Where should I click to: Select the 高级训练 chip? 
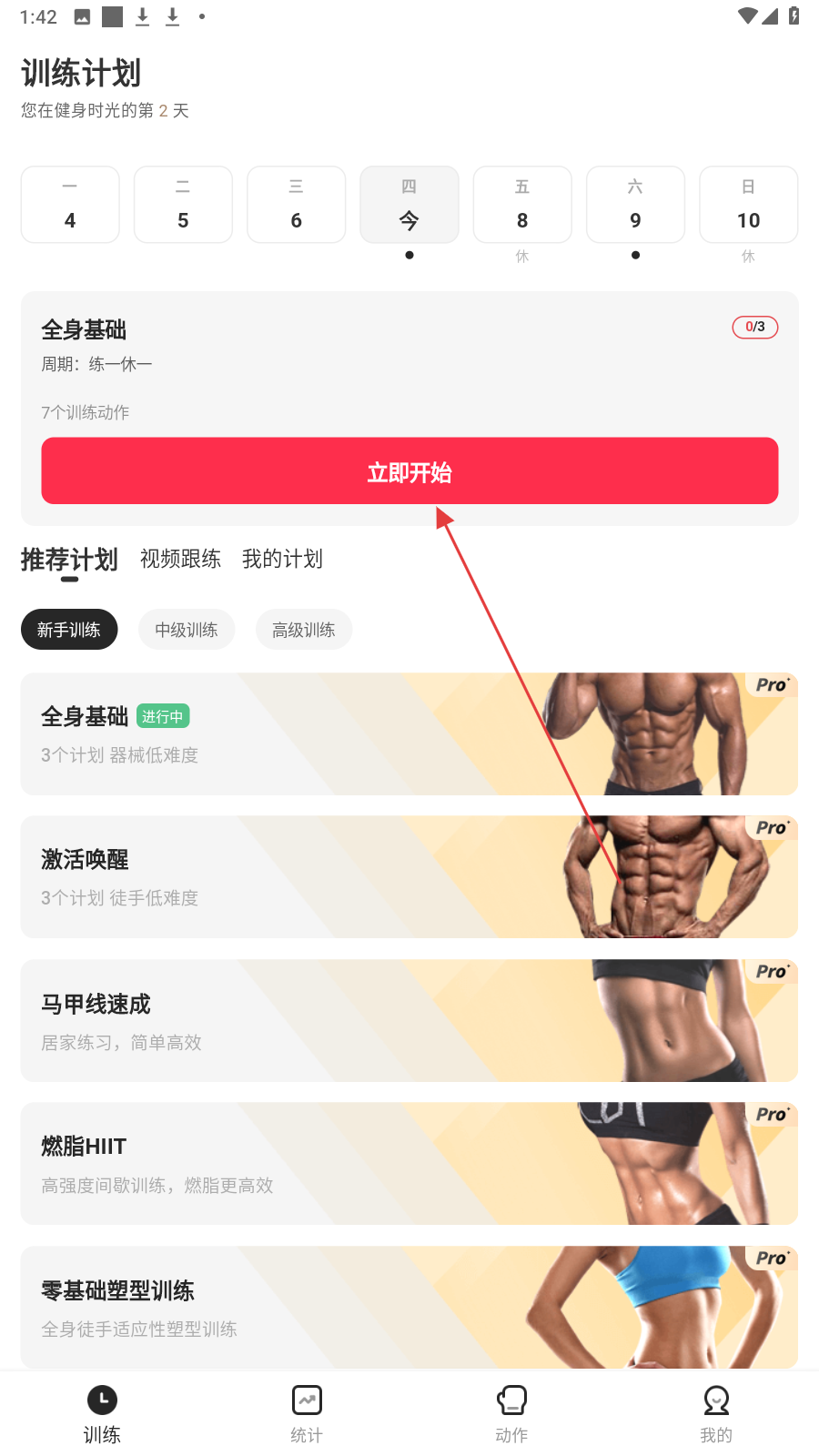(304, 630)
